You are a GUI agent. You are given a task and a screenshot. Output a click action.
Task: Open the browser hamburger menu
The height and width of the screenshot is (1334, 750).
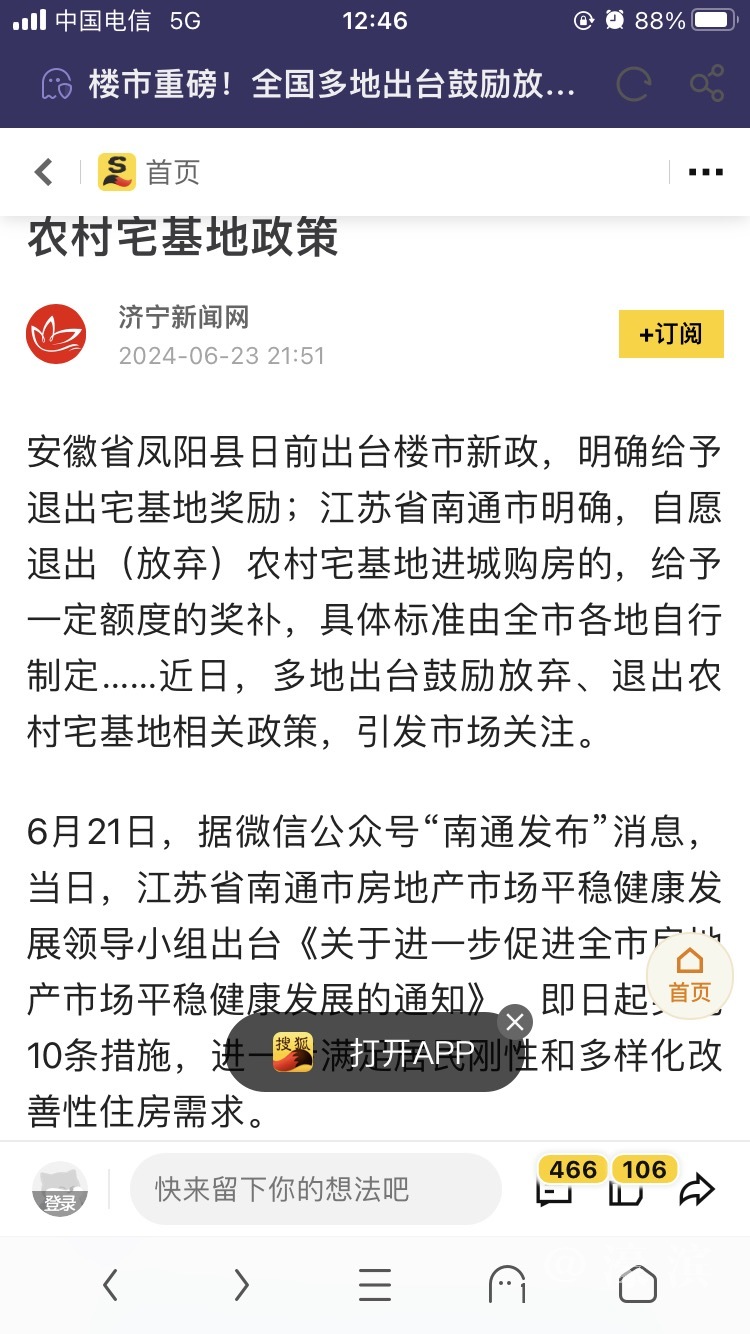tap(375, 1284)
